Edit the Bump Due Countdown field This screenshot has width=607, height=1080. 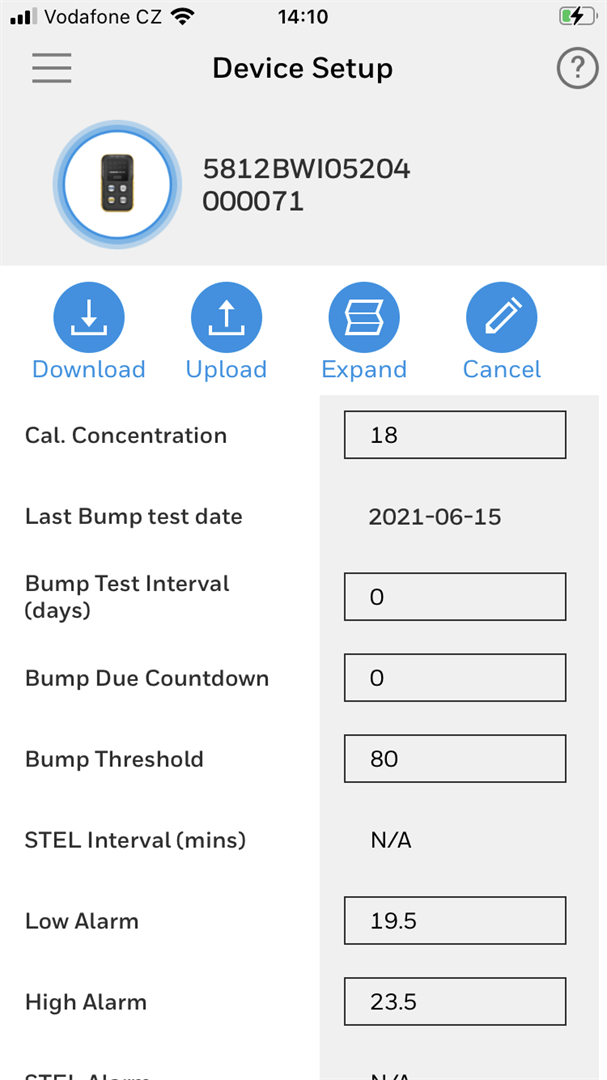tap(455, 678)
